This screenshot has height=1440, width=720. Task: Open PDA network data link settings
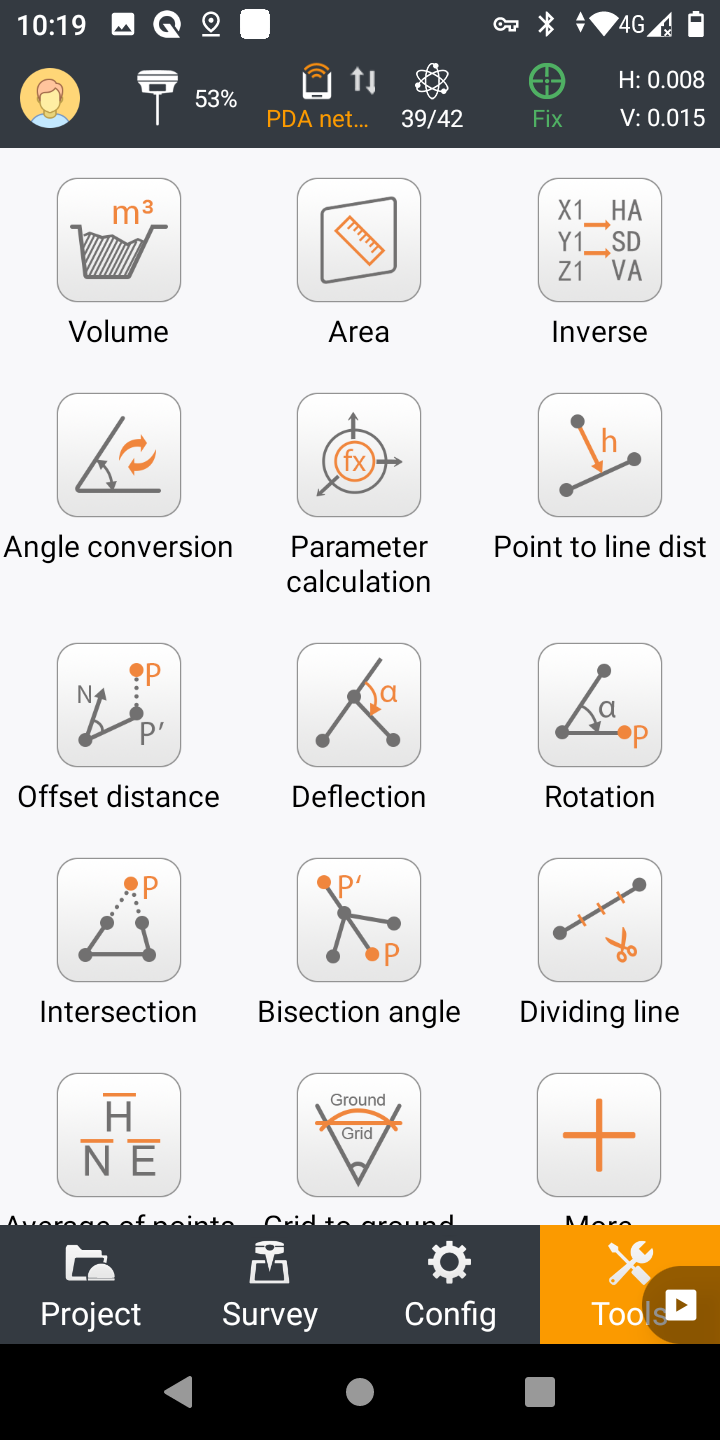tap(318, 98)
